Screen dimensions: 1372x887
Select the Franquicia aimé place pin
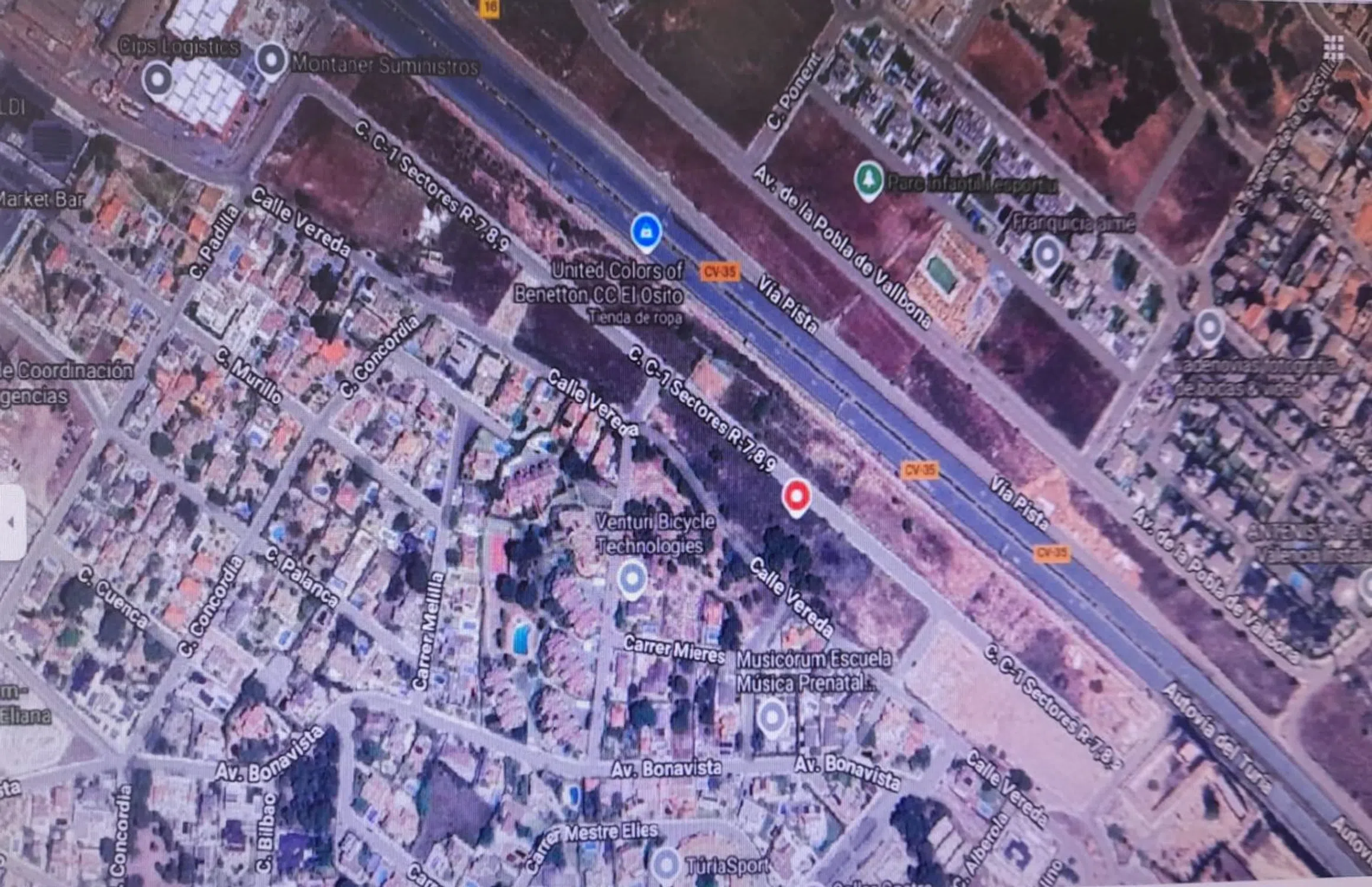point(1047,254)
